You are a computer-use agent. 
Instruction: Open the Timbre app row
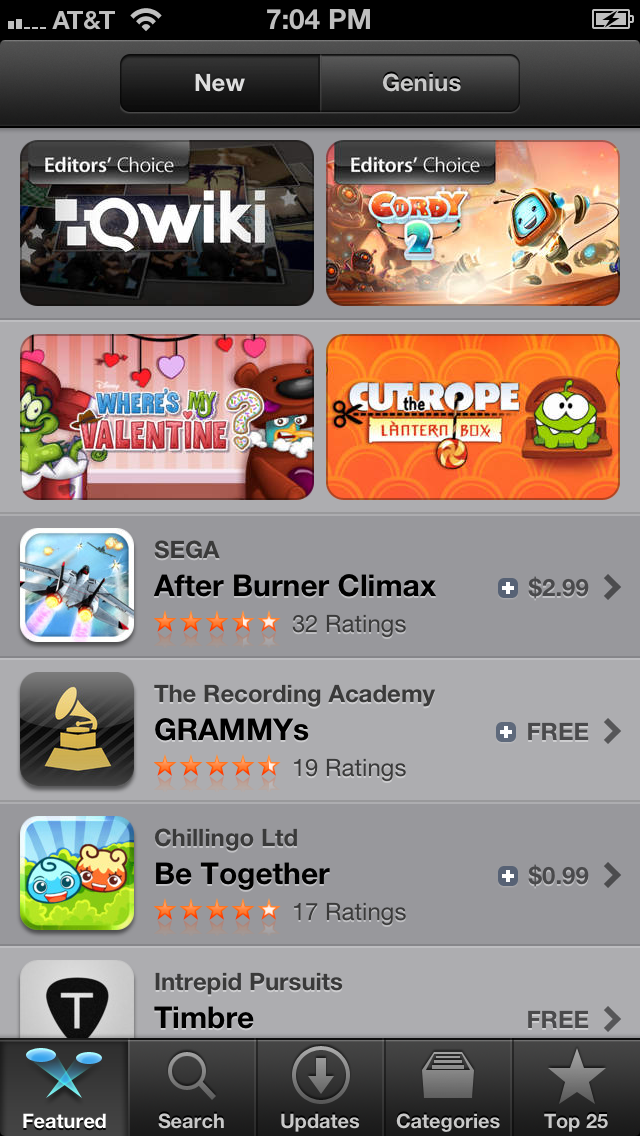pyautogui.click(x=320, y=993)
